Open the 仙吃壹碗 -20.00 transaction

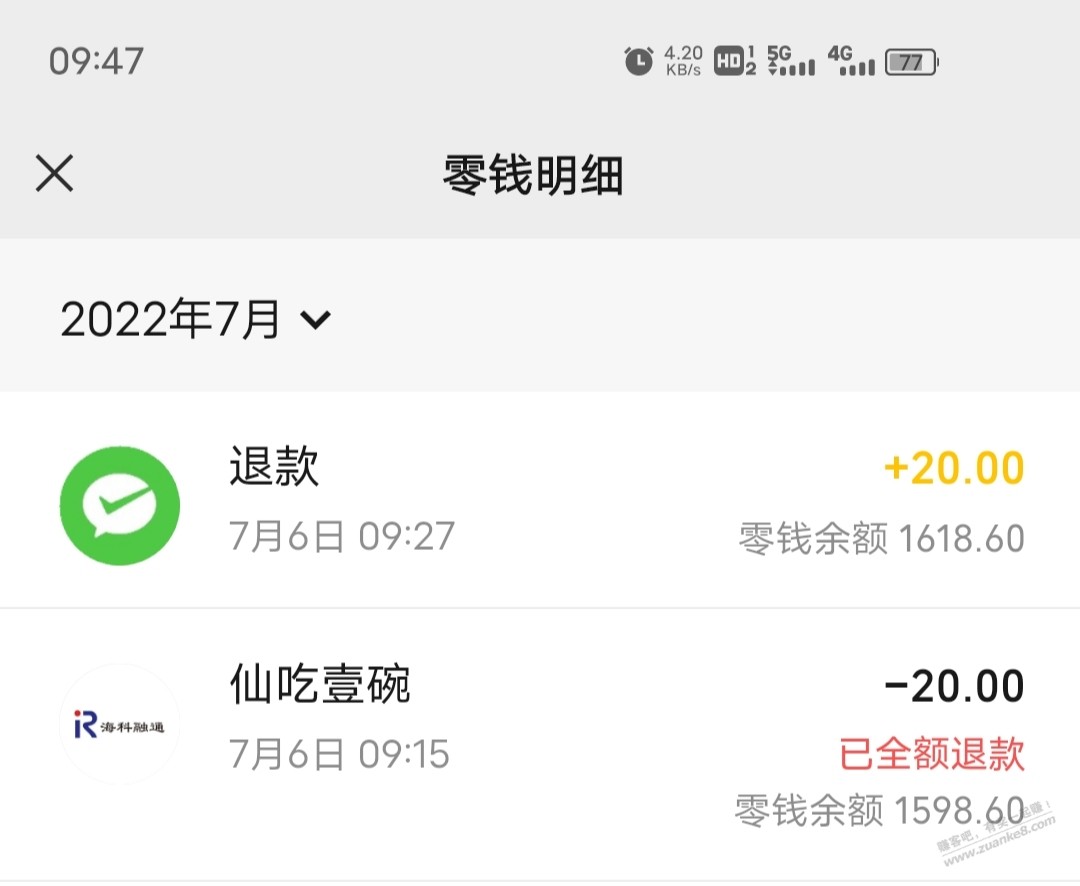click(540, 742)
